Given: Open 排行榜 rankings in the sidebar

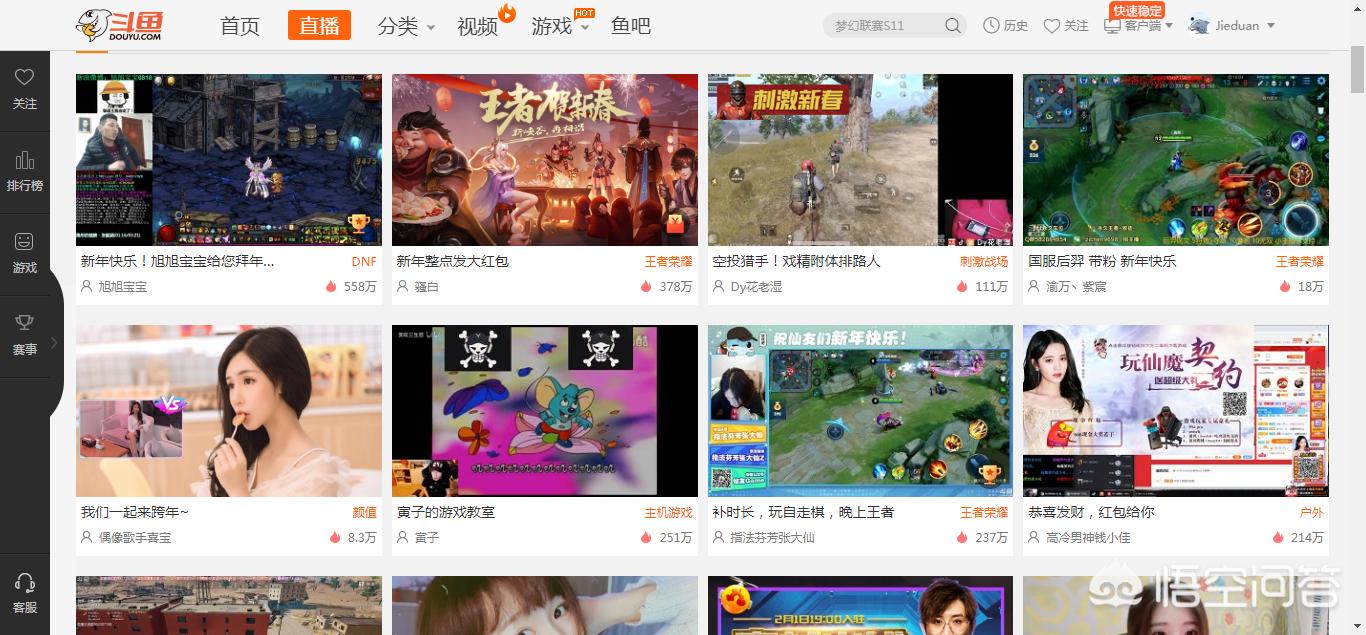Looking at the screenshot, I should [25, 172].
